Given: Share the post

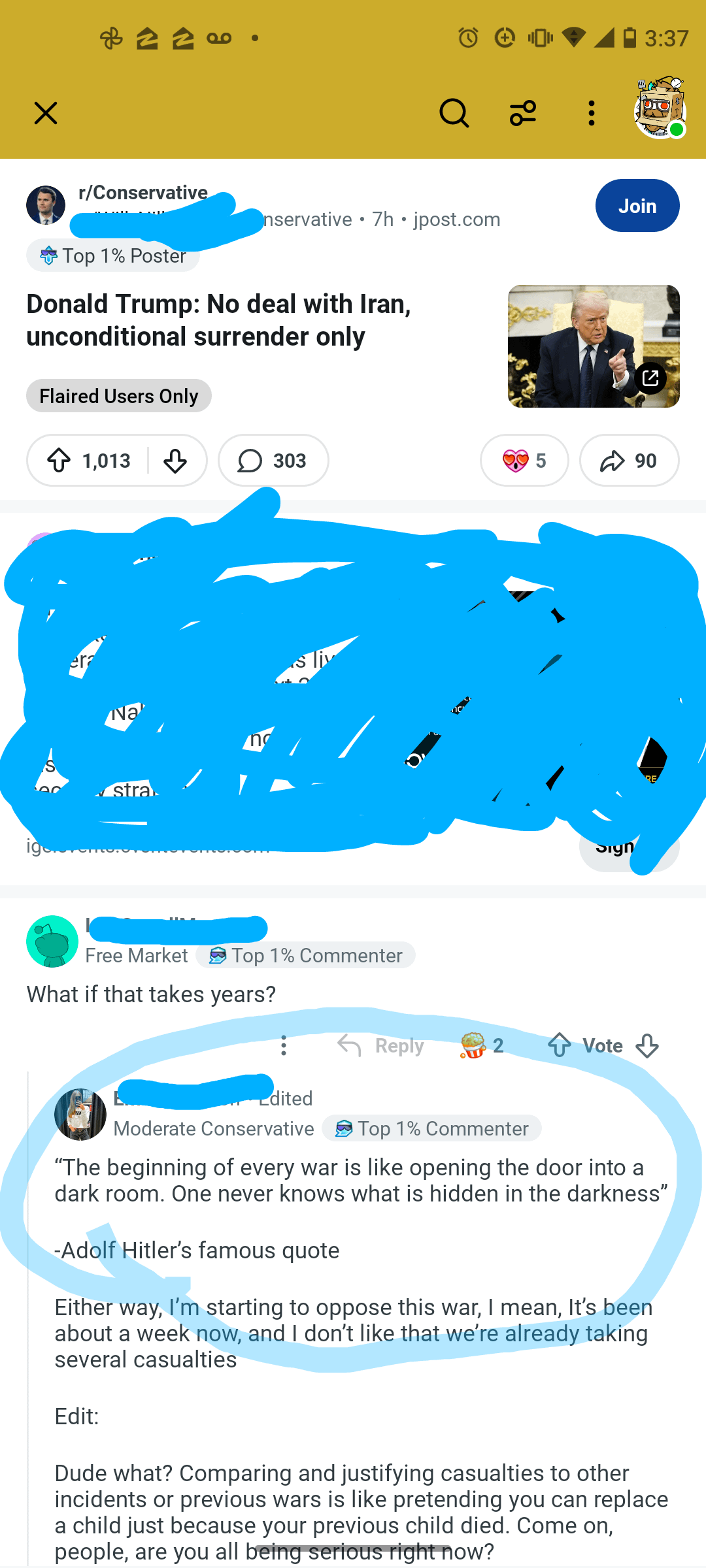Looking at the screenshot, I should 628,461.
